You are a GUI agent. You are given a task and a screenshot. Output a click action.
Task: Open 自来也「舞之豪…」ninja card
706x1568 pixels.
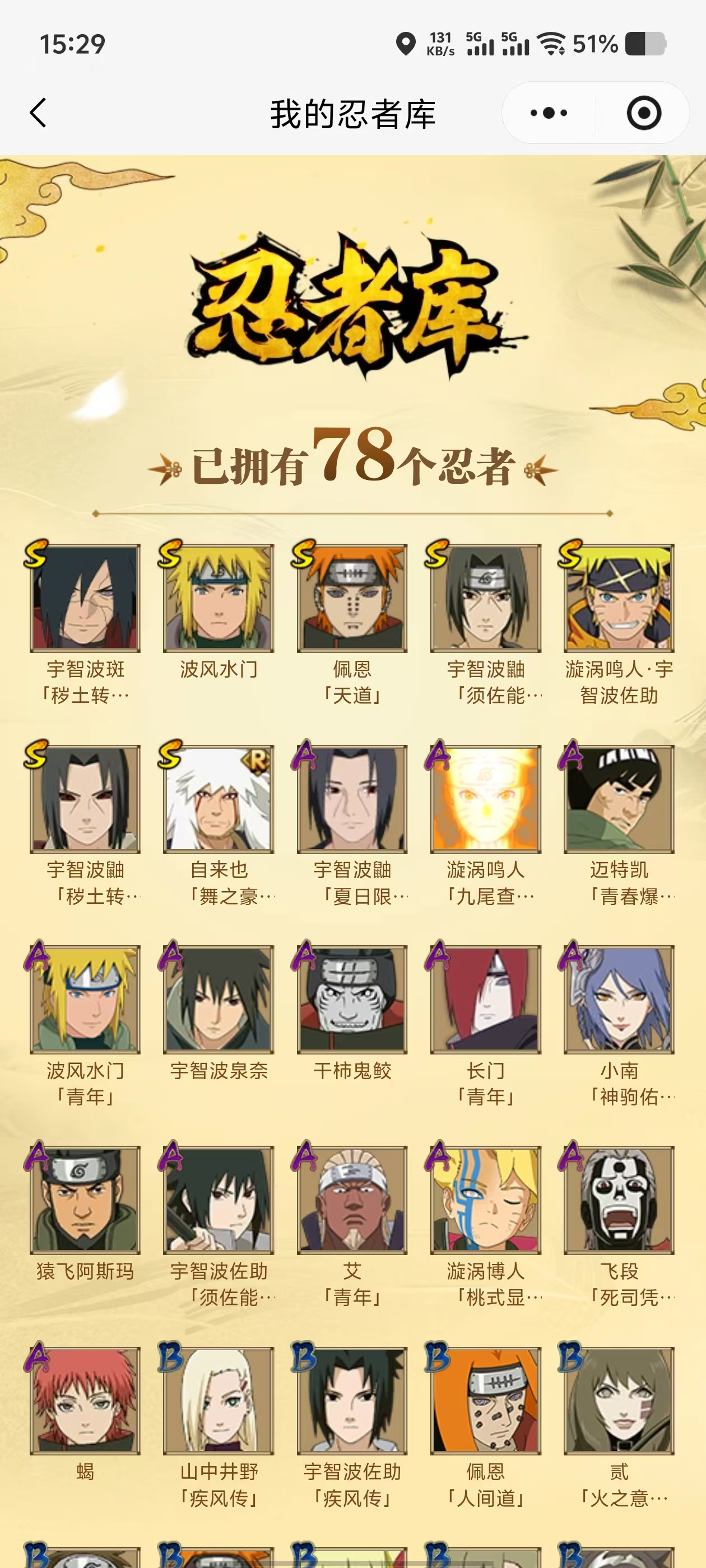click(218, 799)
